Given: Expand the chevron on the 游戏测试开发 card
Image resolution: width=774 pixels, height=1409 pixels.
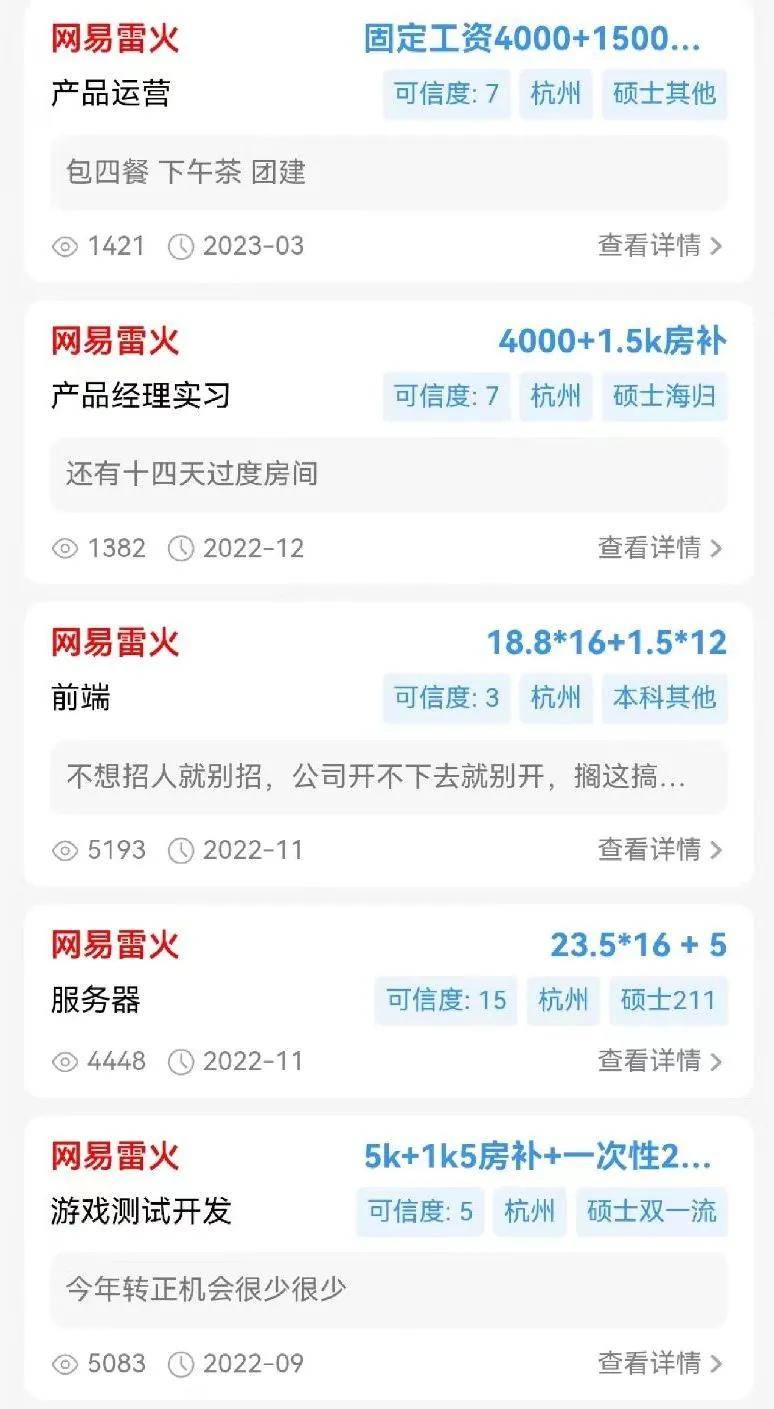Looking at the screenshot, I should point(716,1363).
